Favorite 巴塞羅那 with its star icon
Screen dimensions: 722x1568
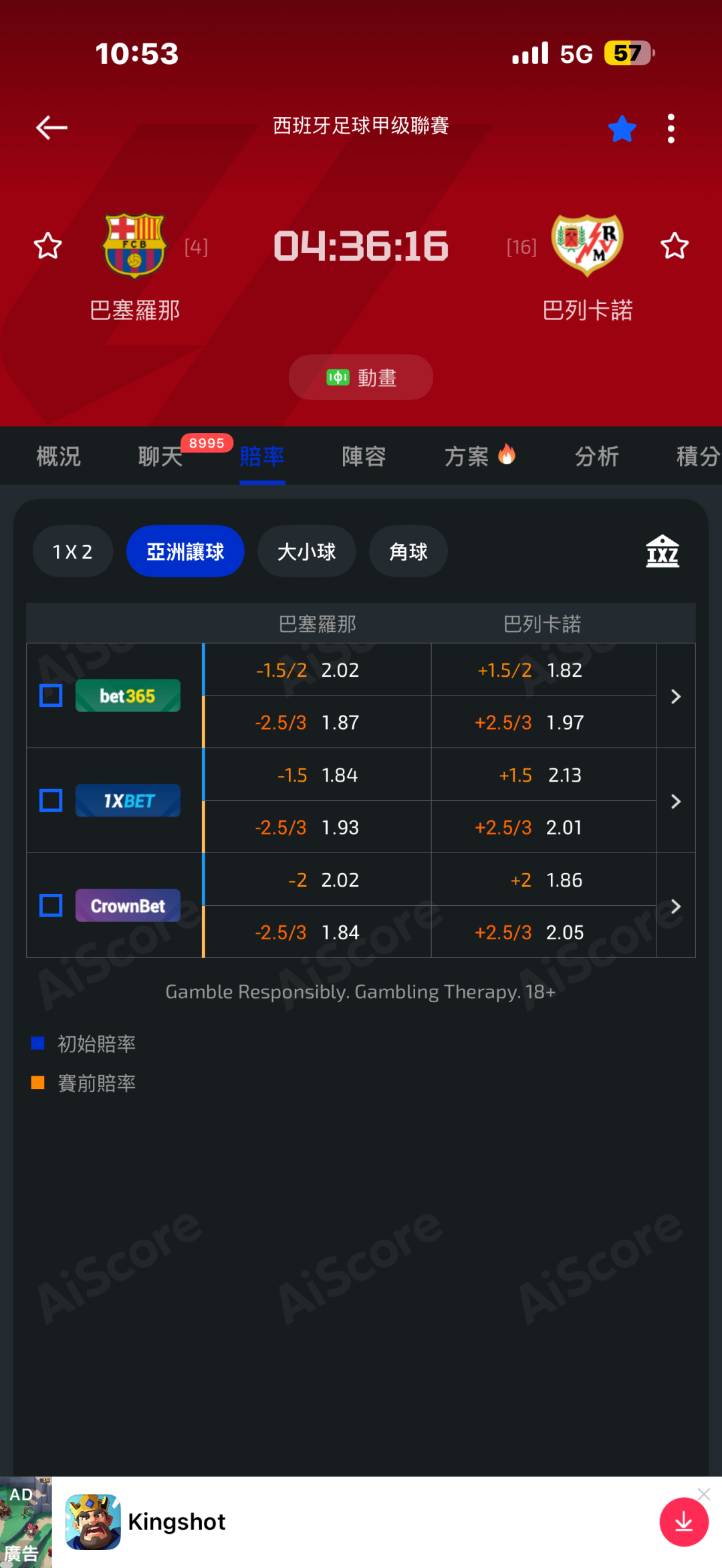(x=48, y=246)
